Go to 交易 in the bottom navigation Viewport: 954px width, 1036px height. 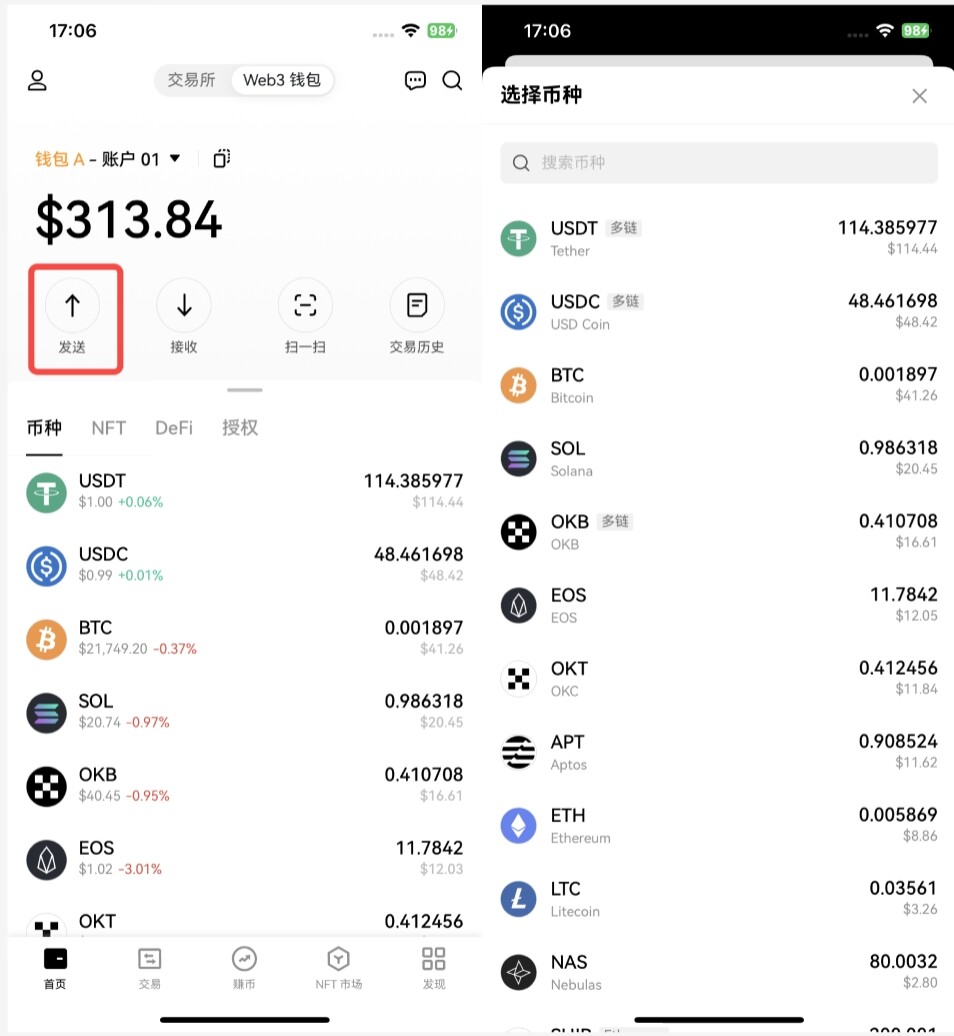pyautogui.click(x=150, y=968)
